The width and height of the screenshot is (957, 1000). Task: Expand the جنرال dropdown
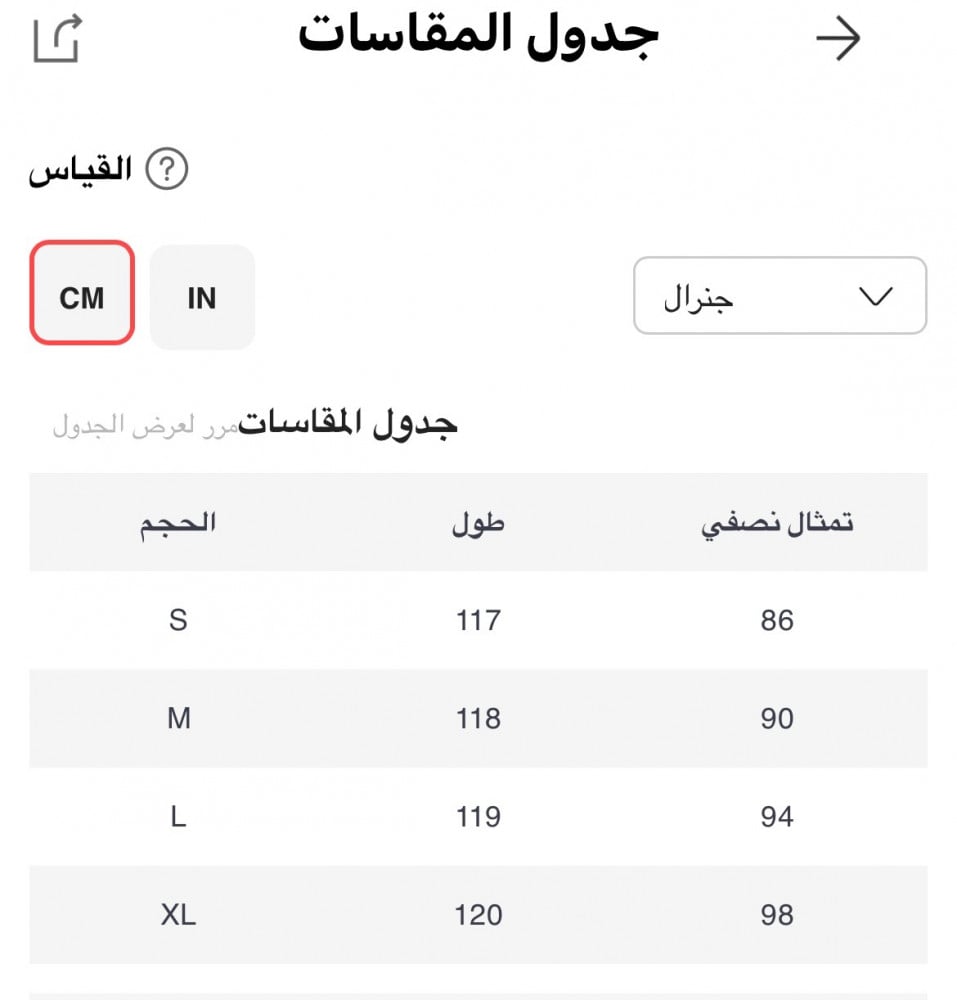(x=780, y=297)
